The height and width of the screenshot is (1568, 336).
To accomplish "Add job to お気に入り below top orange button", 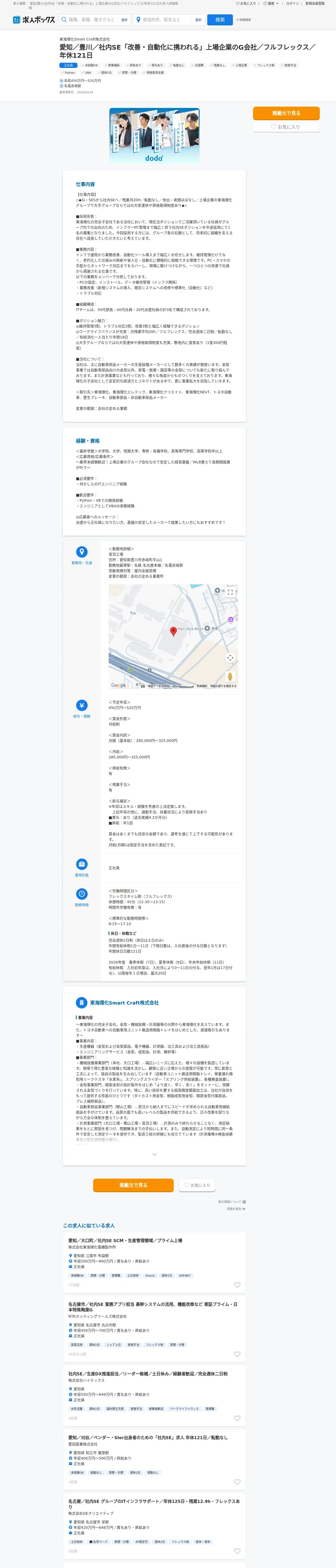I will coord(286,126).
